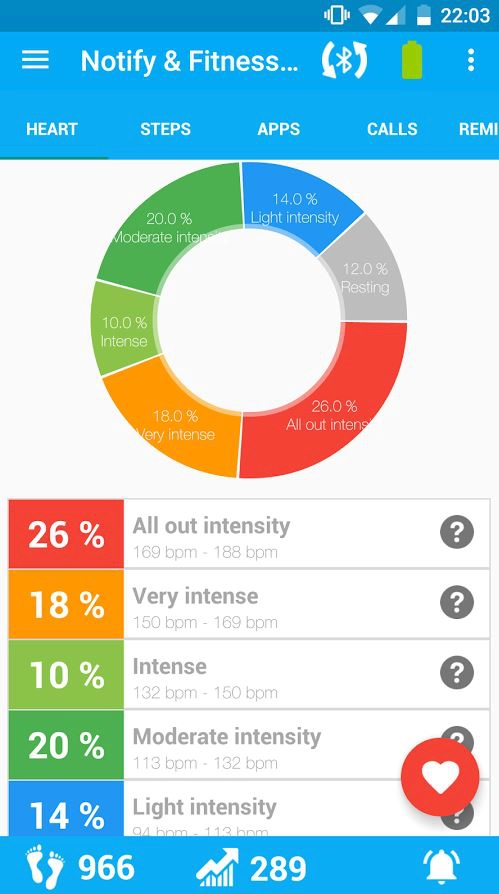Open the alarm bell at bottom
Screen dimensions: 499x894
[441, 867]
